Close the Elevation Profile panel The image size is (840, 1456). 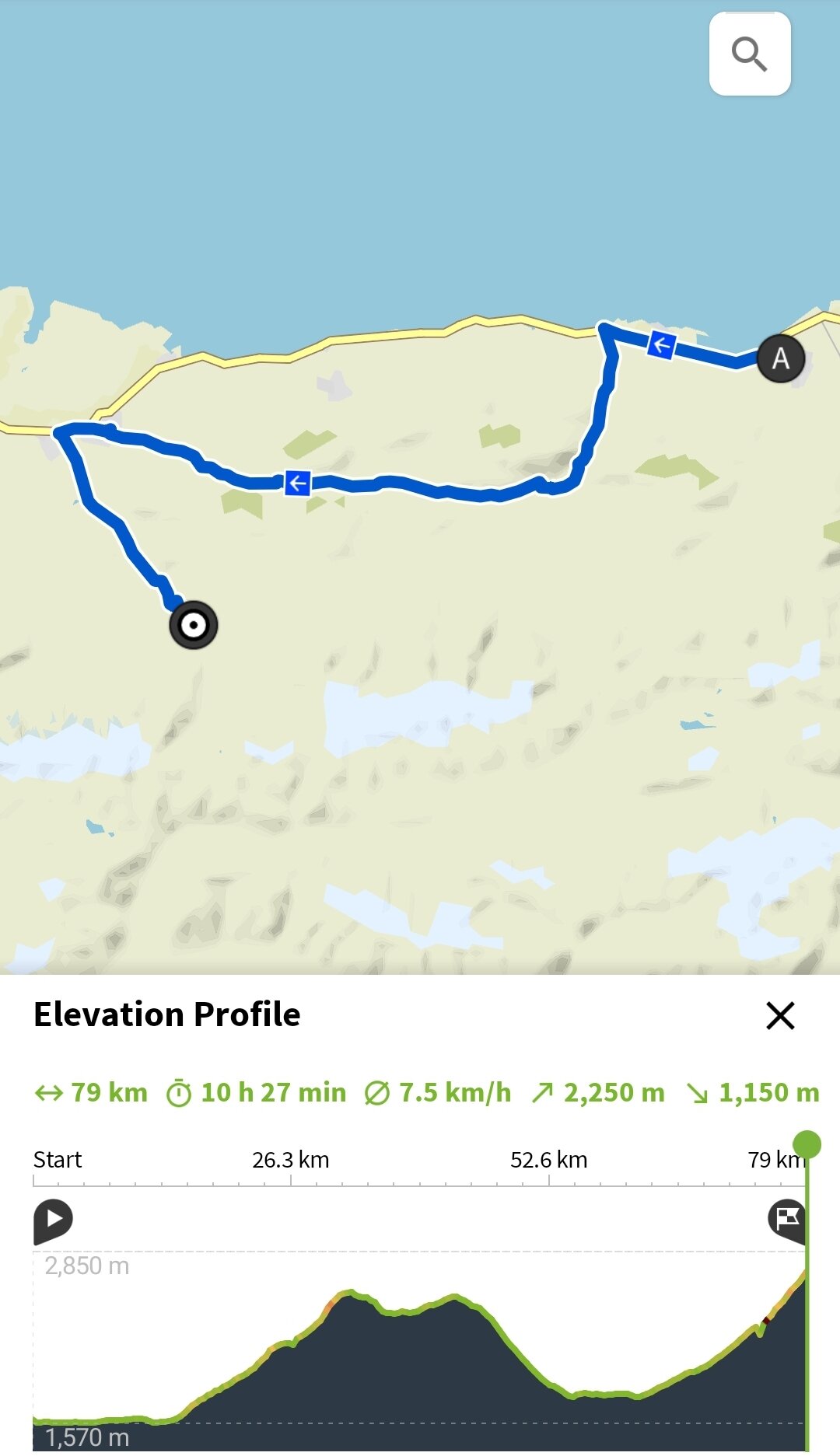click(780, 1015)
